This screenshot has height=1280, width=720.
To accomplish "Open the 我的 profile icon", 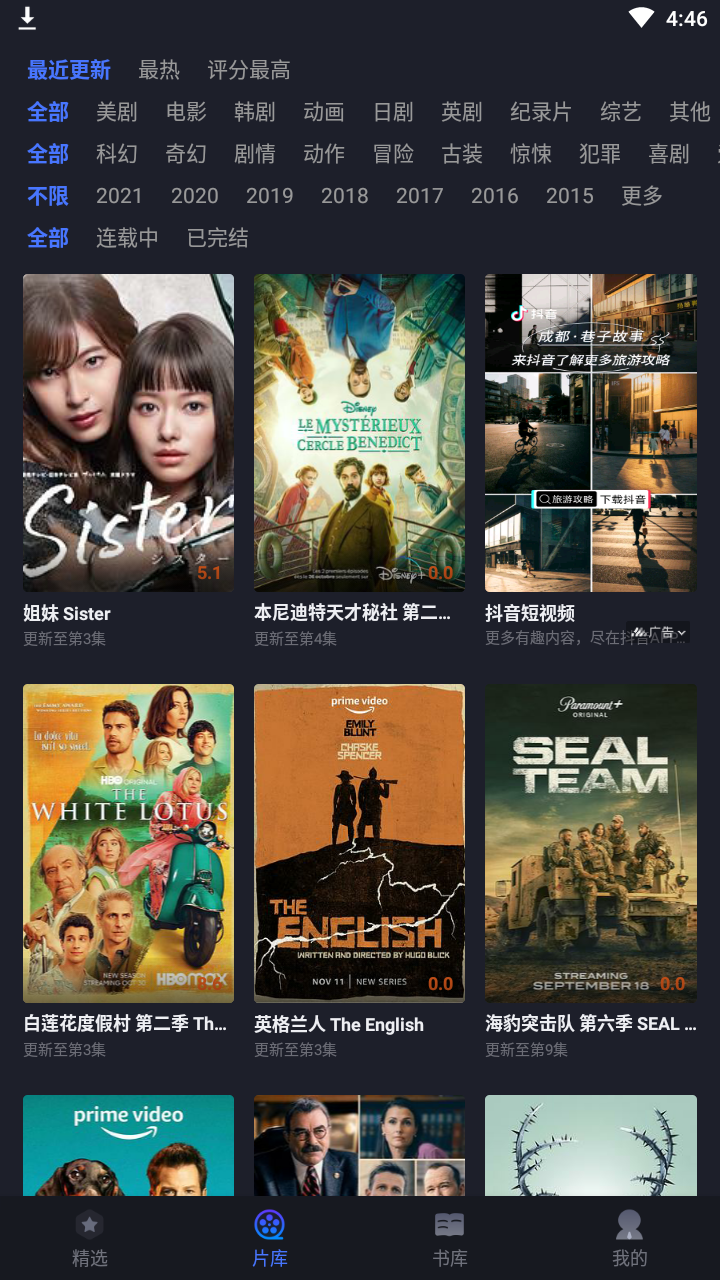I will click(629, 1224).
